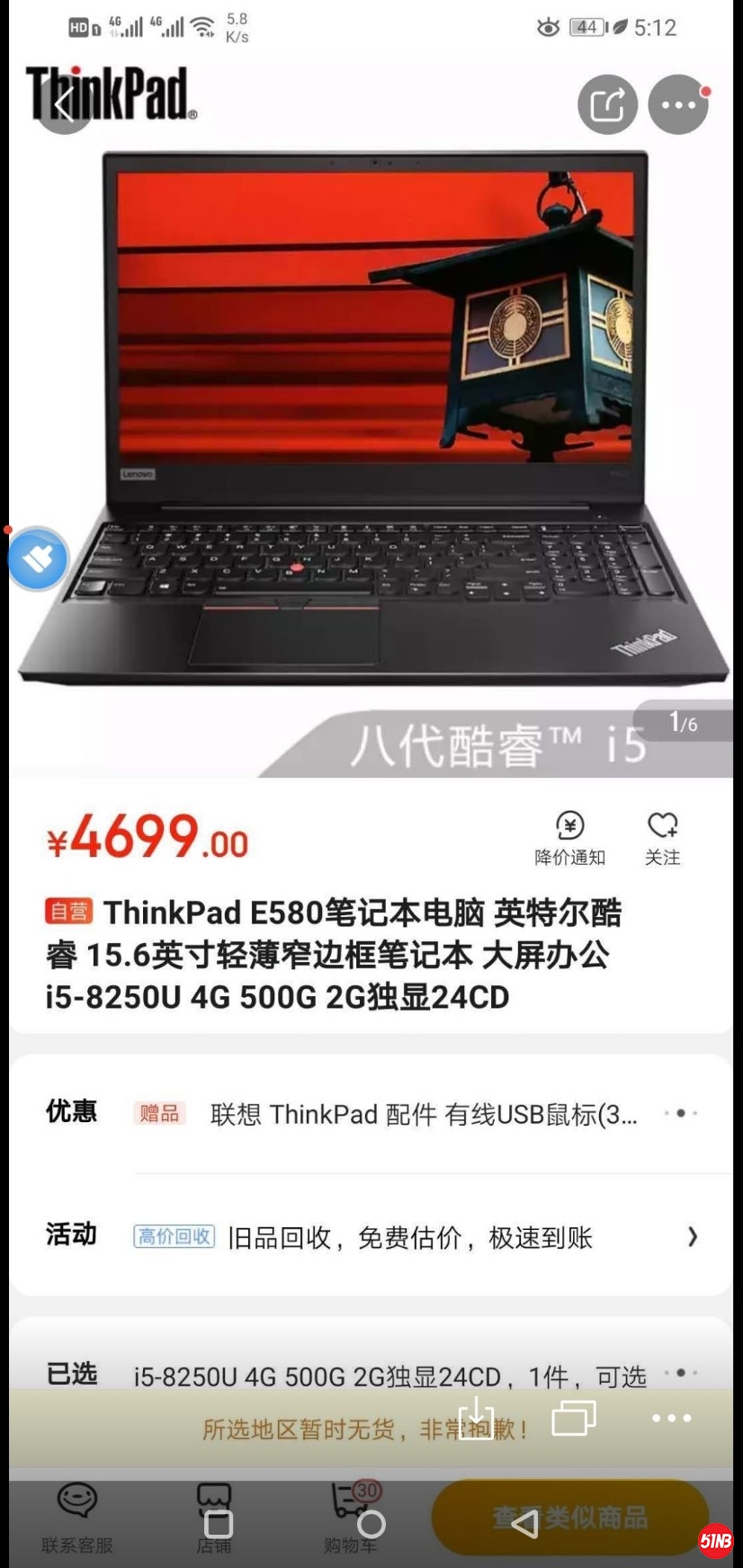This screenshot has height=1568, width=743.
Task: Tap 查看类似商品 to see similar items
Action: pyautogui.click(x=569, y=1518)
